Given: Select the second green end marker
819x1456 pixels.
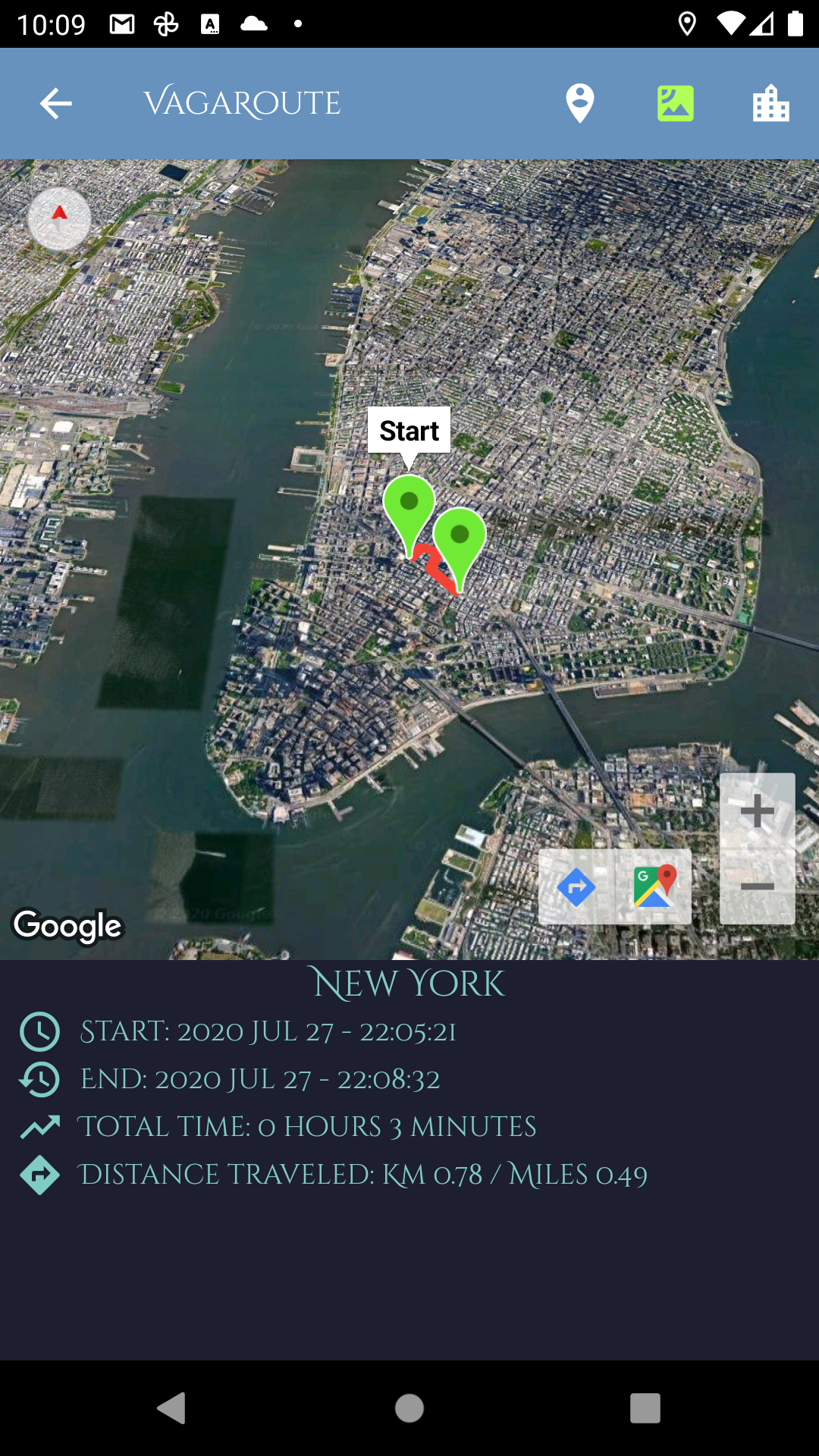Looking at the screenshot, I should click(x=460, y=540).
